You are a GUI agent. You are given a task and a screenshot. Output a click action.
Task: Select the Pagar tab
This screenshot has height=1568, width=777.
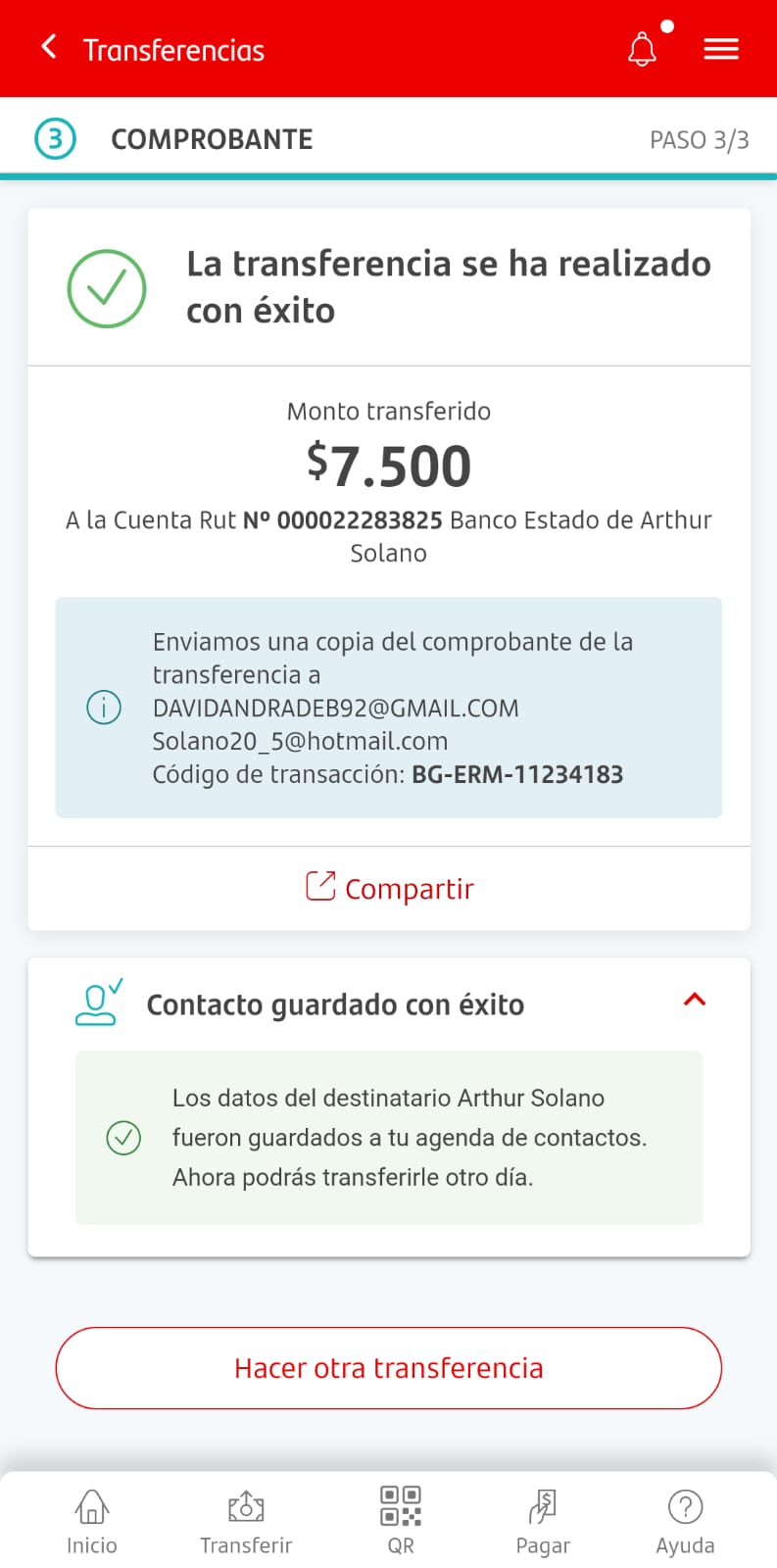point(543,1521)
